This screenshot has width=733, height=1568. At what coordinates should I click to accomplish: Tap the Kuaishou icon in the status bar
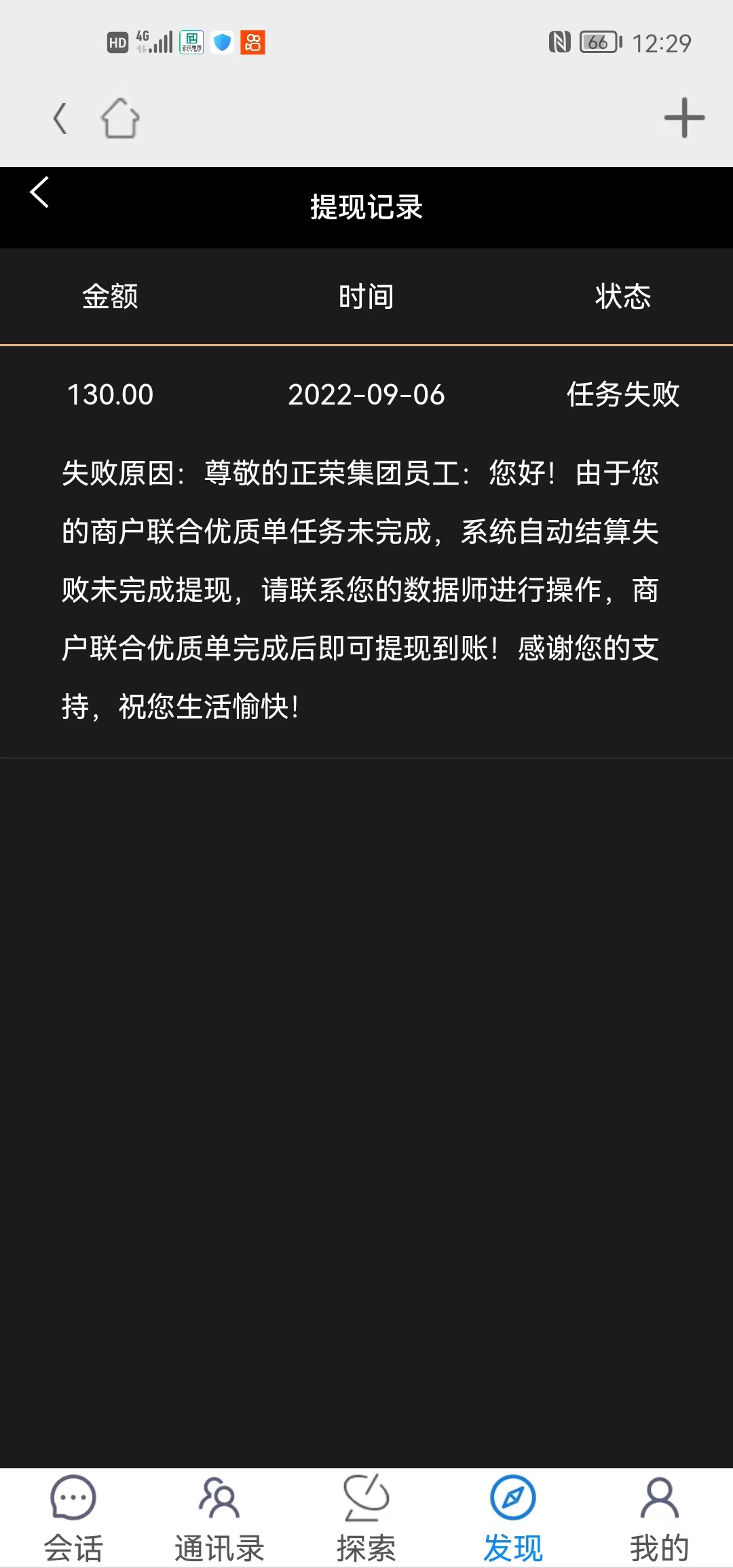(x=252, y=42)
